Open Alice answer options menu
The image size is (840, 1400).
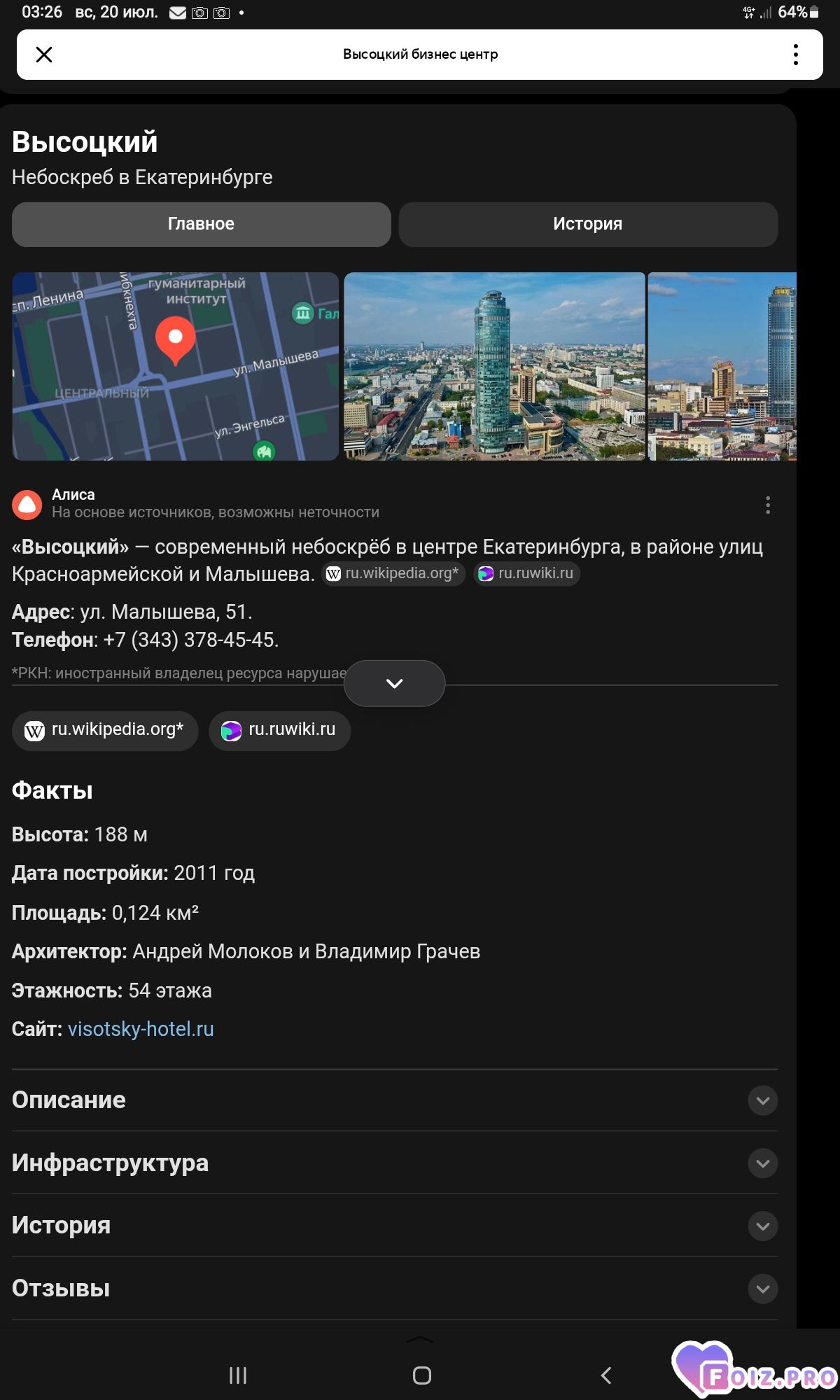(x=768, y=505)
